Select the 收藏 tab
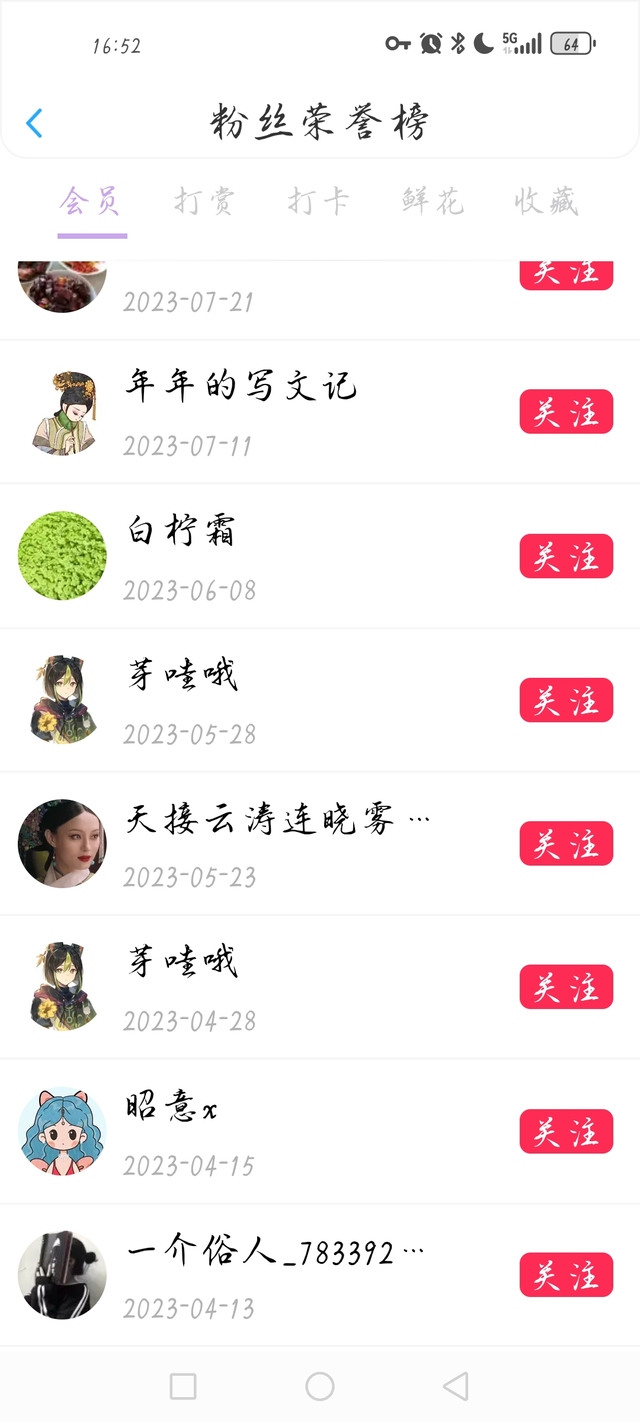Viewport: 640px width, 1422px height. (x=546, y=201)
